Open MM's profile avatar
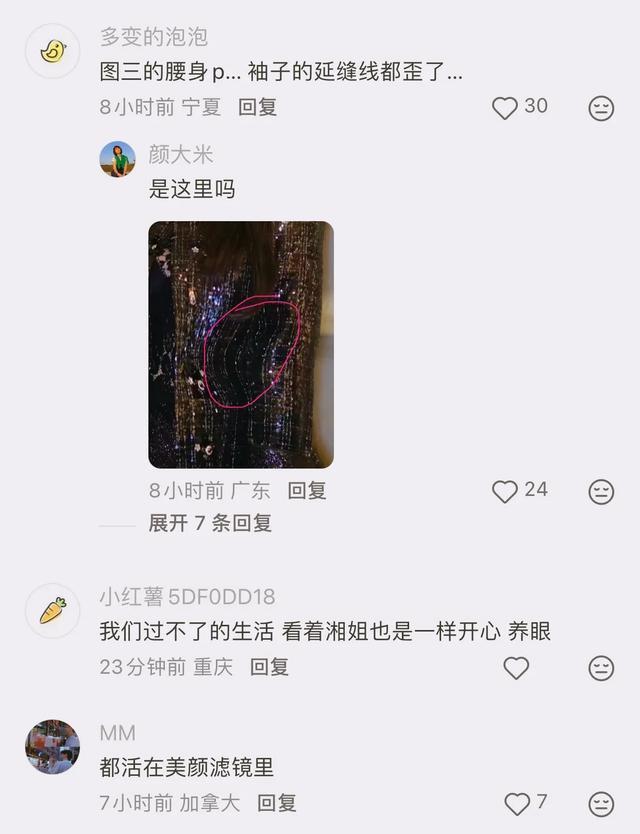This screenshot has width=640, height=834. [52, 747]
